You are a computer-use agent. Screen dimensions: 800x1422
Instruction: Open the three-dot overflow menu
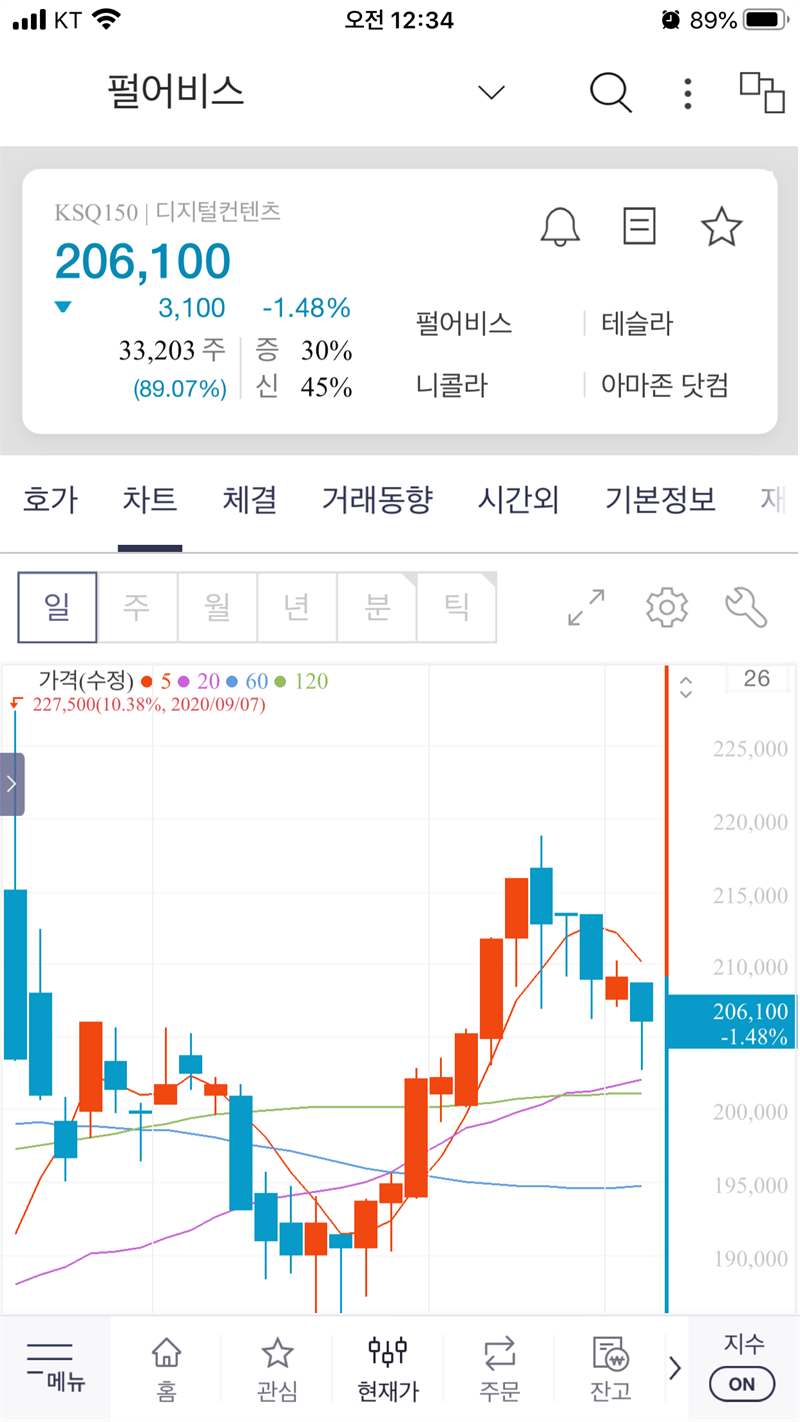point(687,93)
